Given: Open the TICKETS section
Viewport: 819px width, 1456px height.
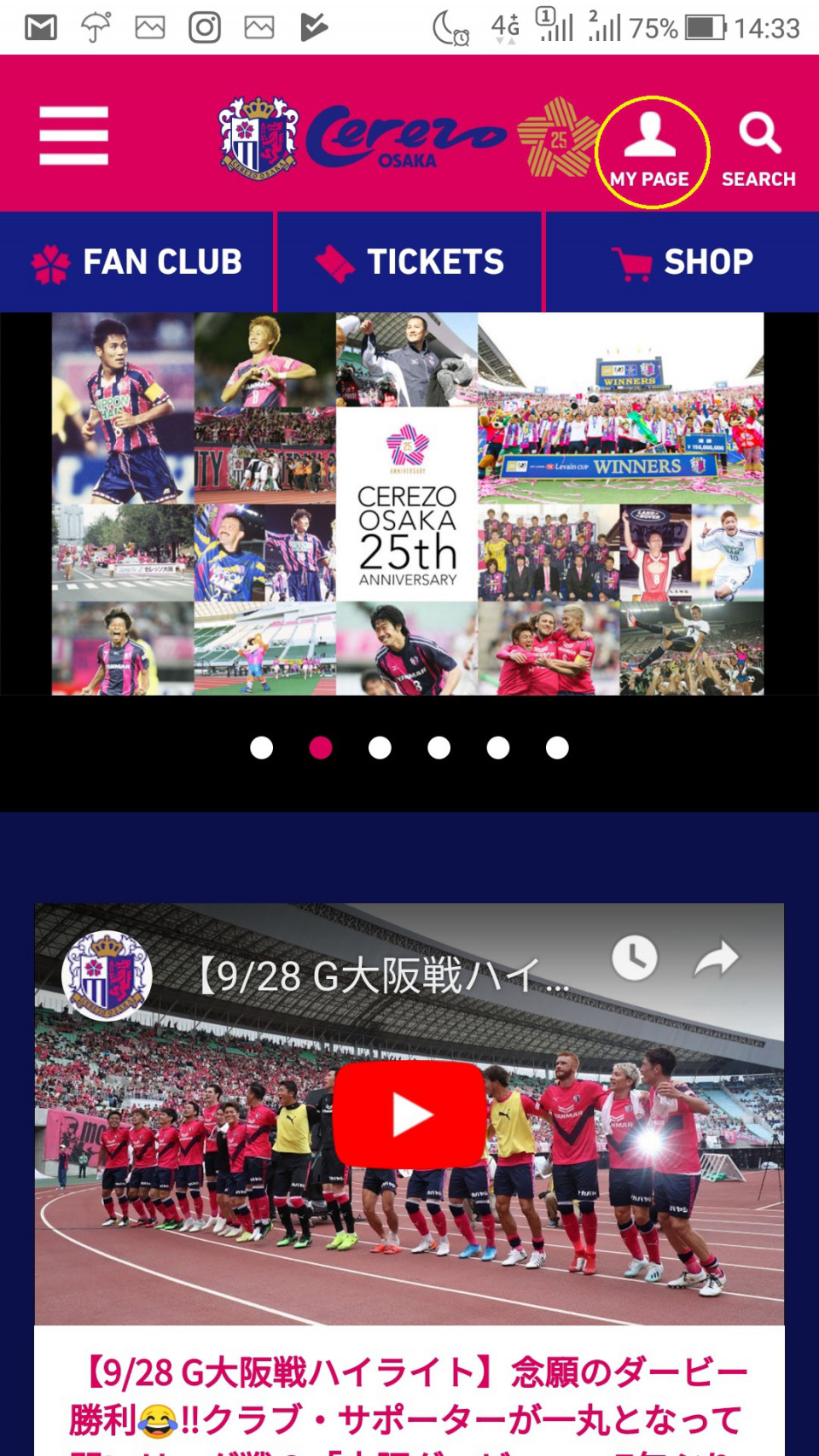Looking at the screenshot, I should (x=409, y=262).
